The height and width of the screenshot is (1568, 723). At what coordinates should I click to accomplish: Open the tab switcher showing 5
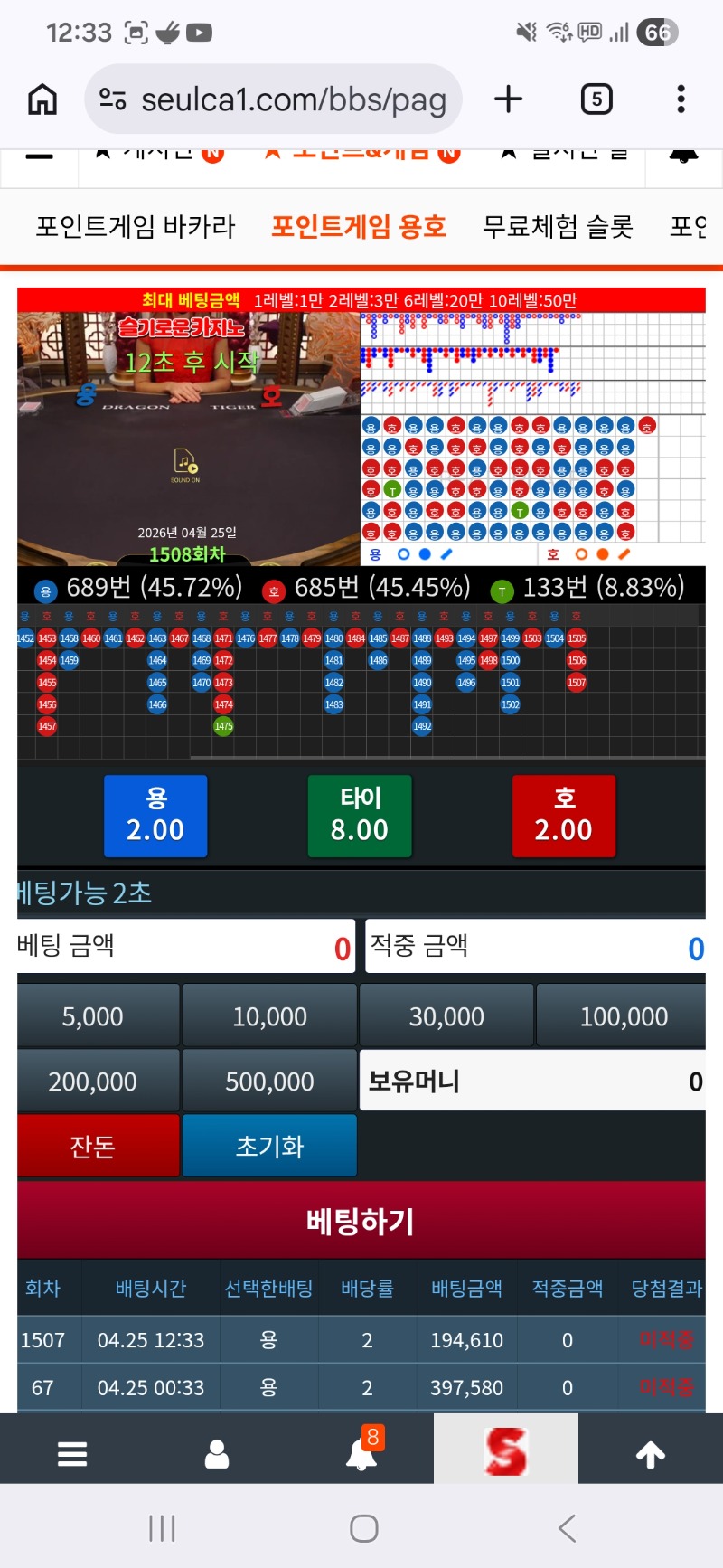tap(596, 99)
